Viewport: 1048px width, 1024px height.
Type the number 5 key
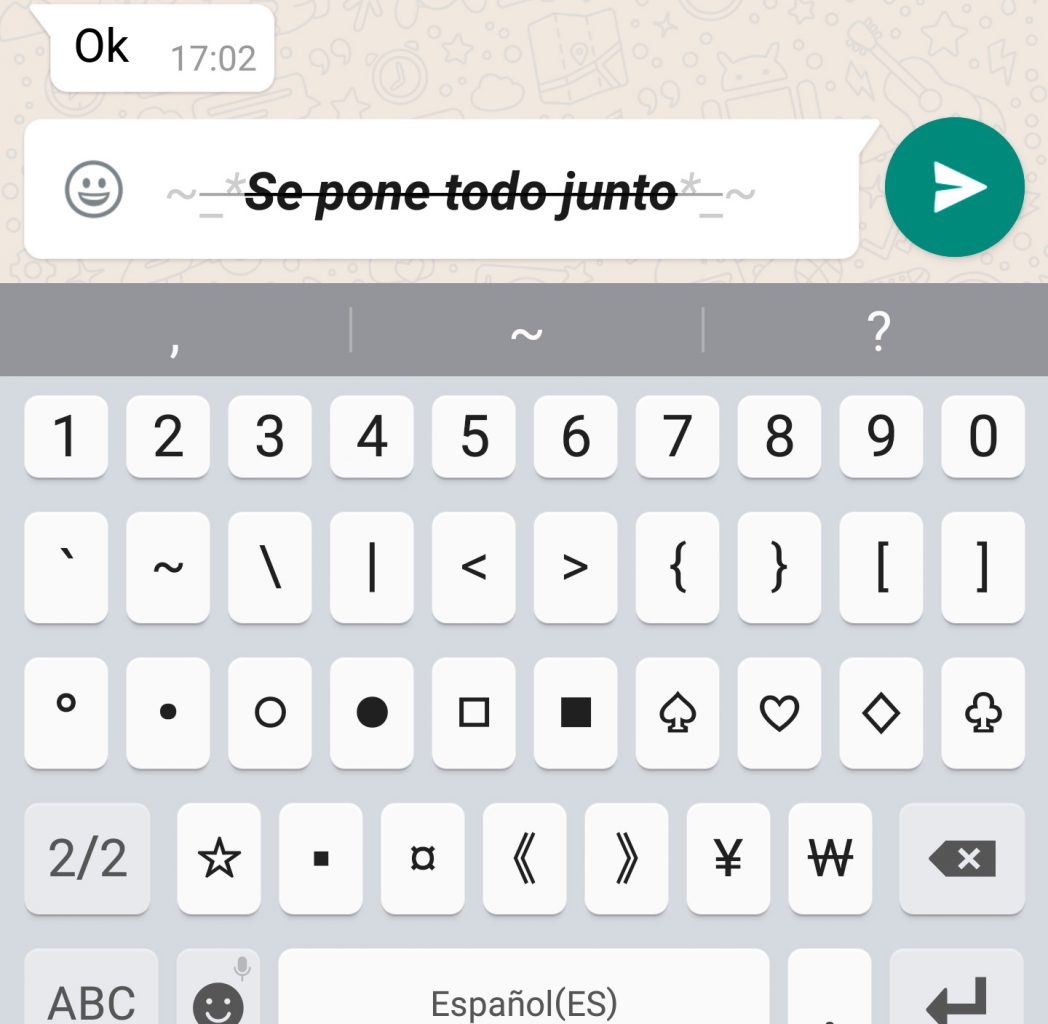[474, 436]
